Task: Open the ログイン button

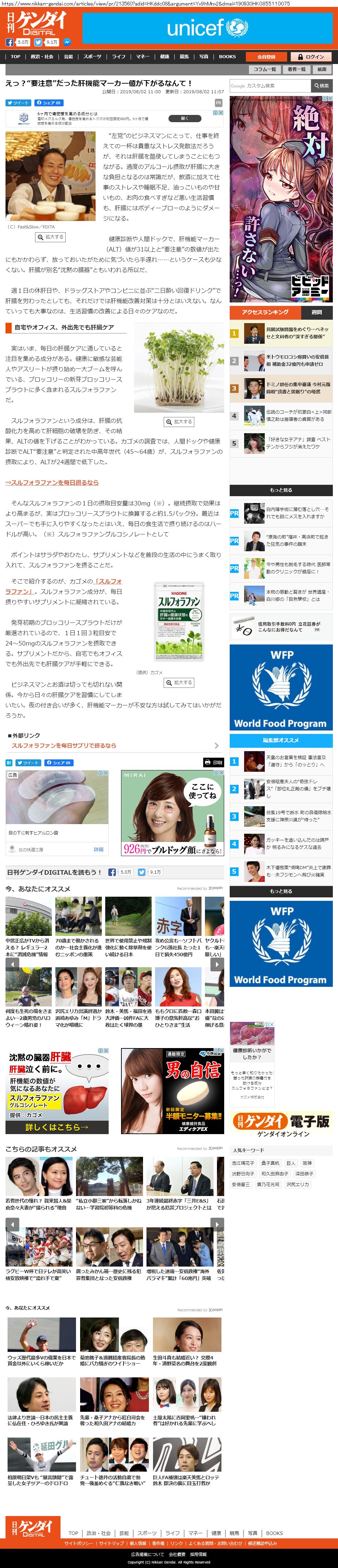Action: point(312,57)
